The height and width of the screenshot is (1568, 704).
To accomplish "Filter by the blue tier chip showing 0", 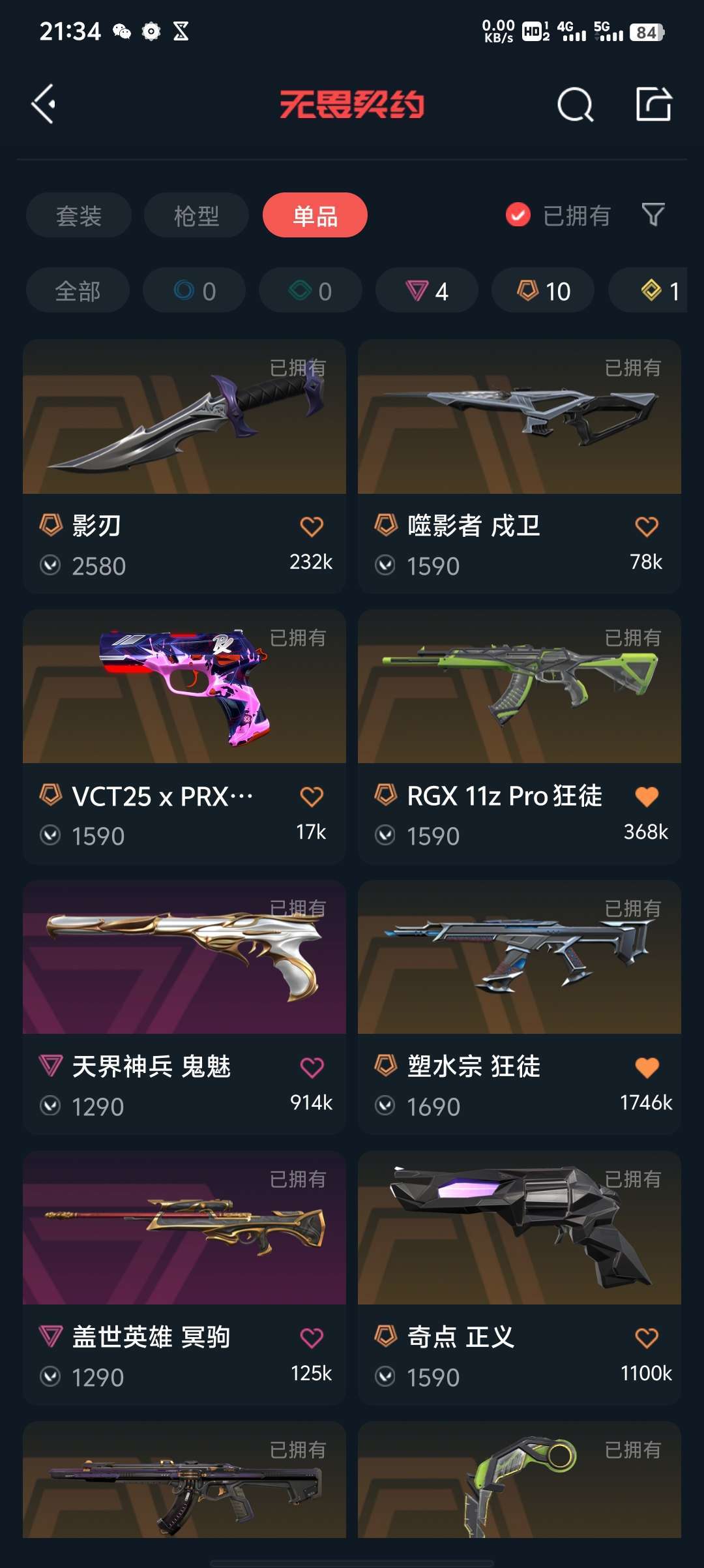I will pos(194,291).
